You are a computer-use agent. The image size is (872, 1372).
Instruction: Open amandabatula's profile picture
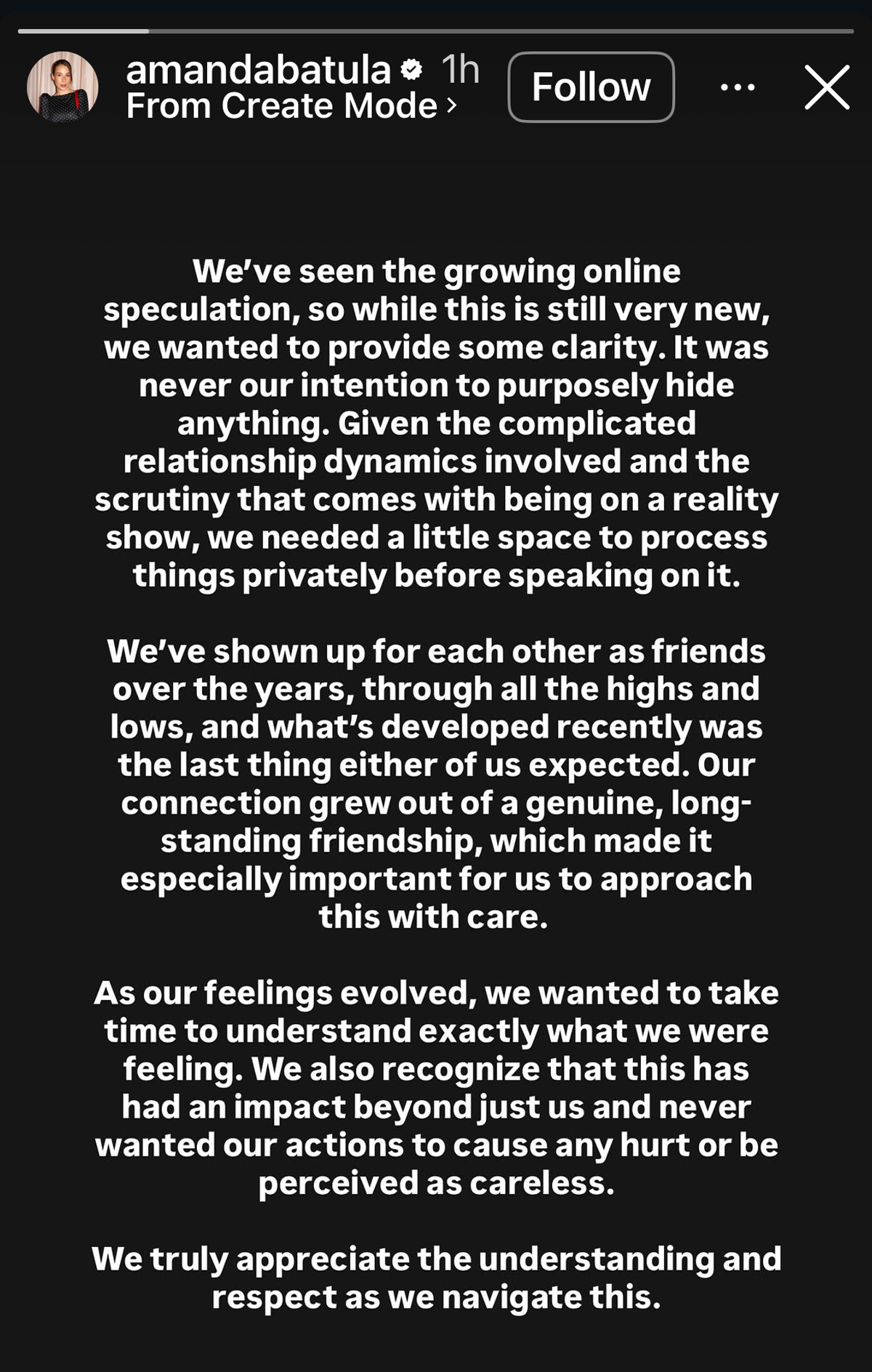(x=62, y=86)
